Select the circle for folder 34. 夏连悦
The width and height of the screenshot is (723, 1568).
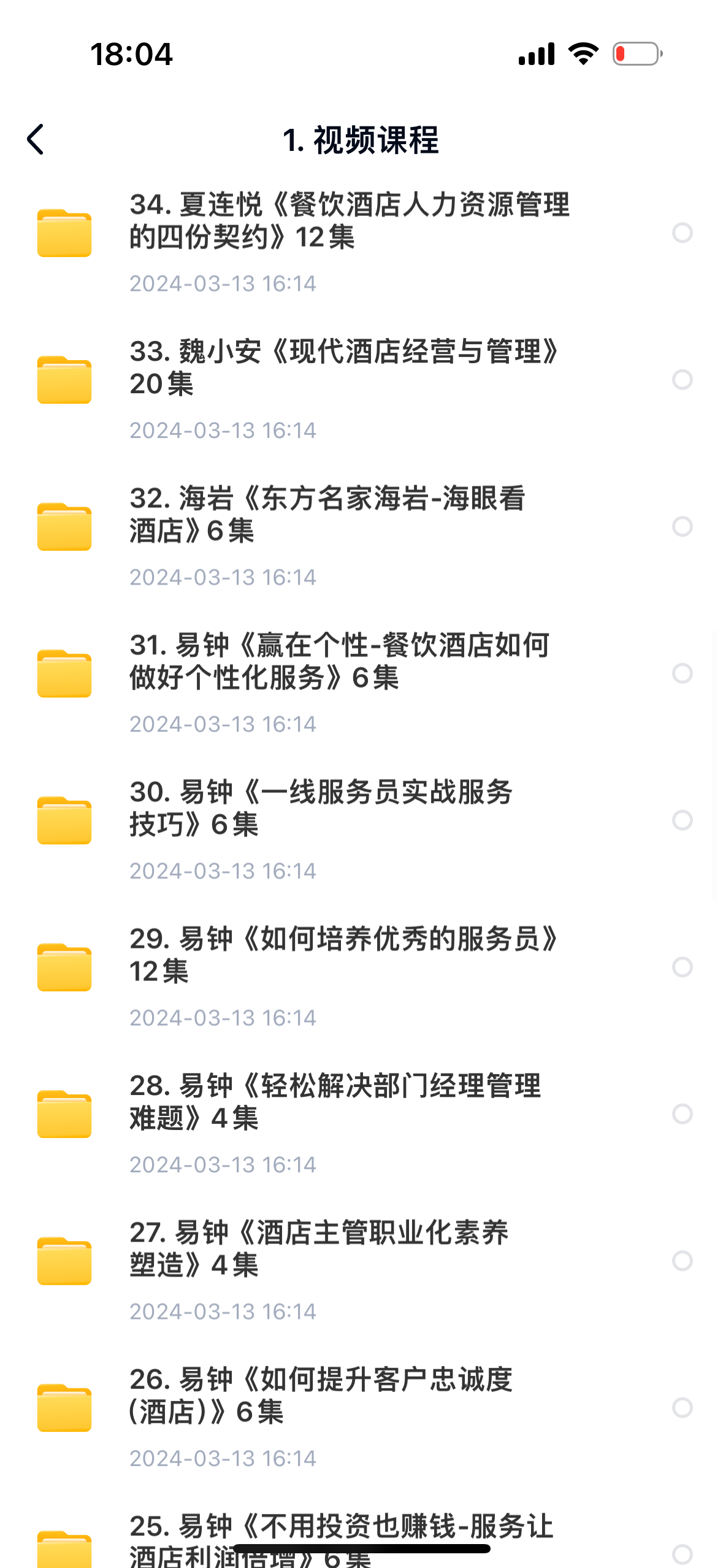click(x=682, y=233)
